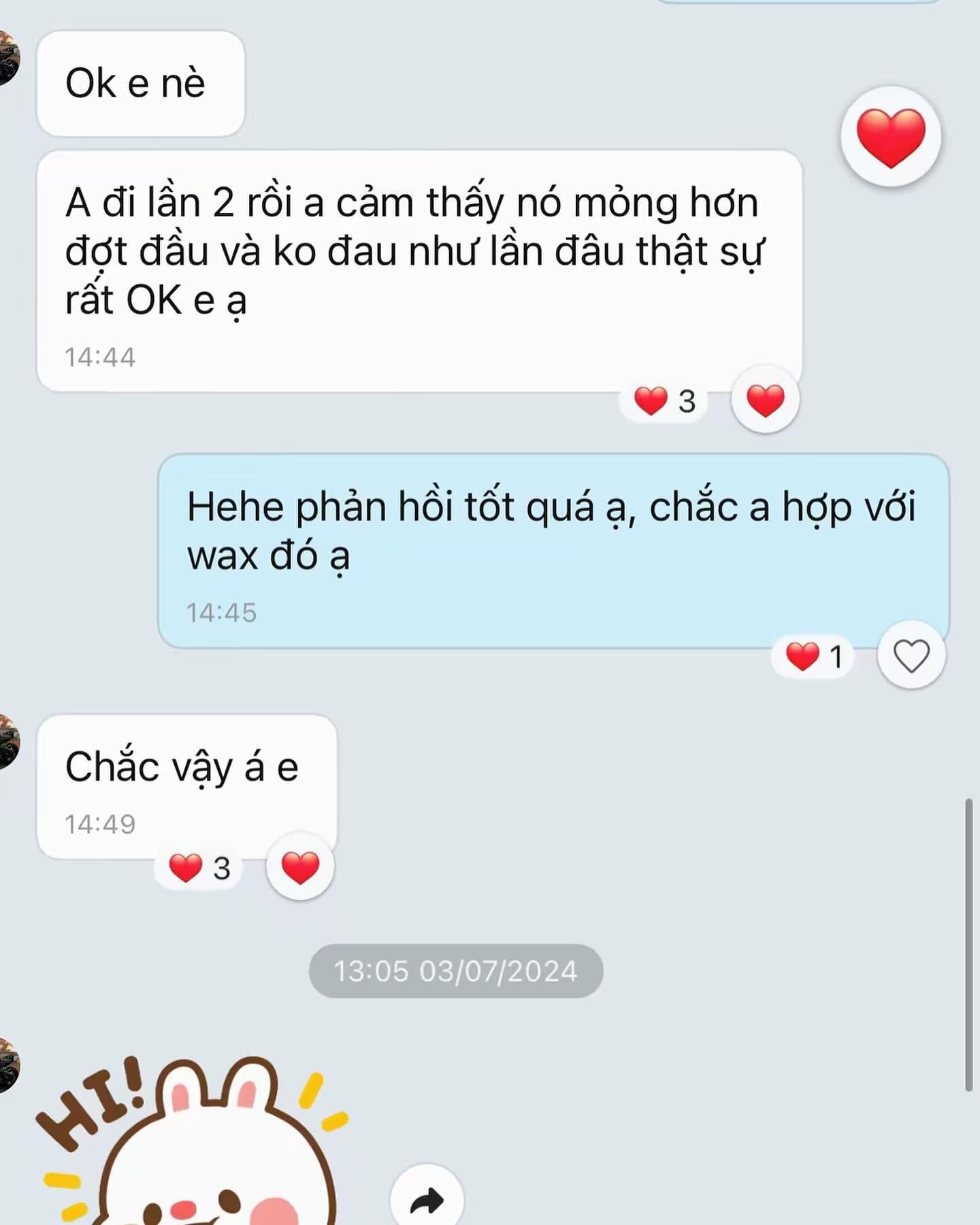Open sender's avatar beside "Ok e nè"

7,59
